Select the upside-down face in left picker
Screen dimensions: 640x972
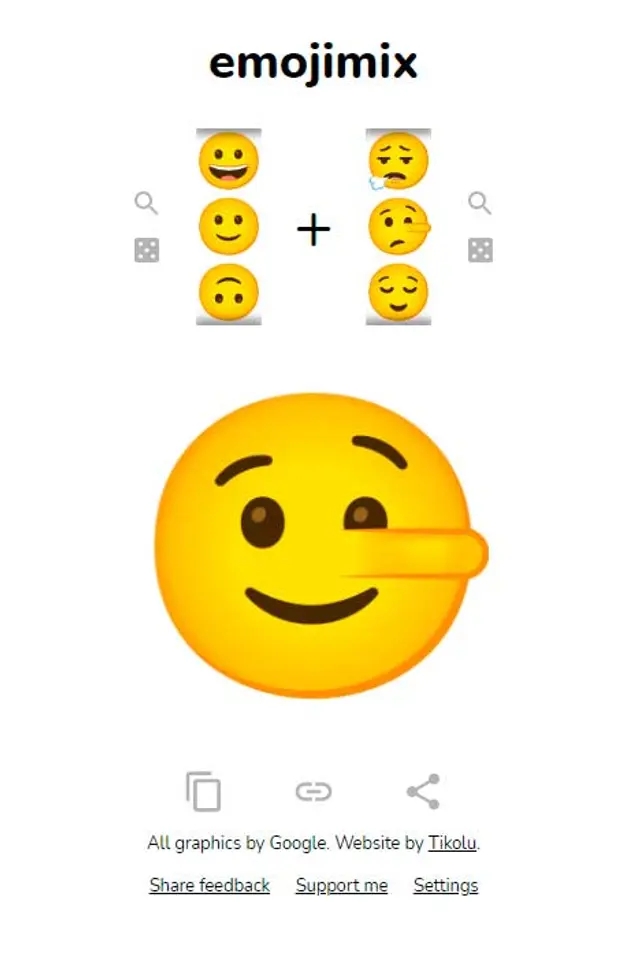click(x=228, y=293)
